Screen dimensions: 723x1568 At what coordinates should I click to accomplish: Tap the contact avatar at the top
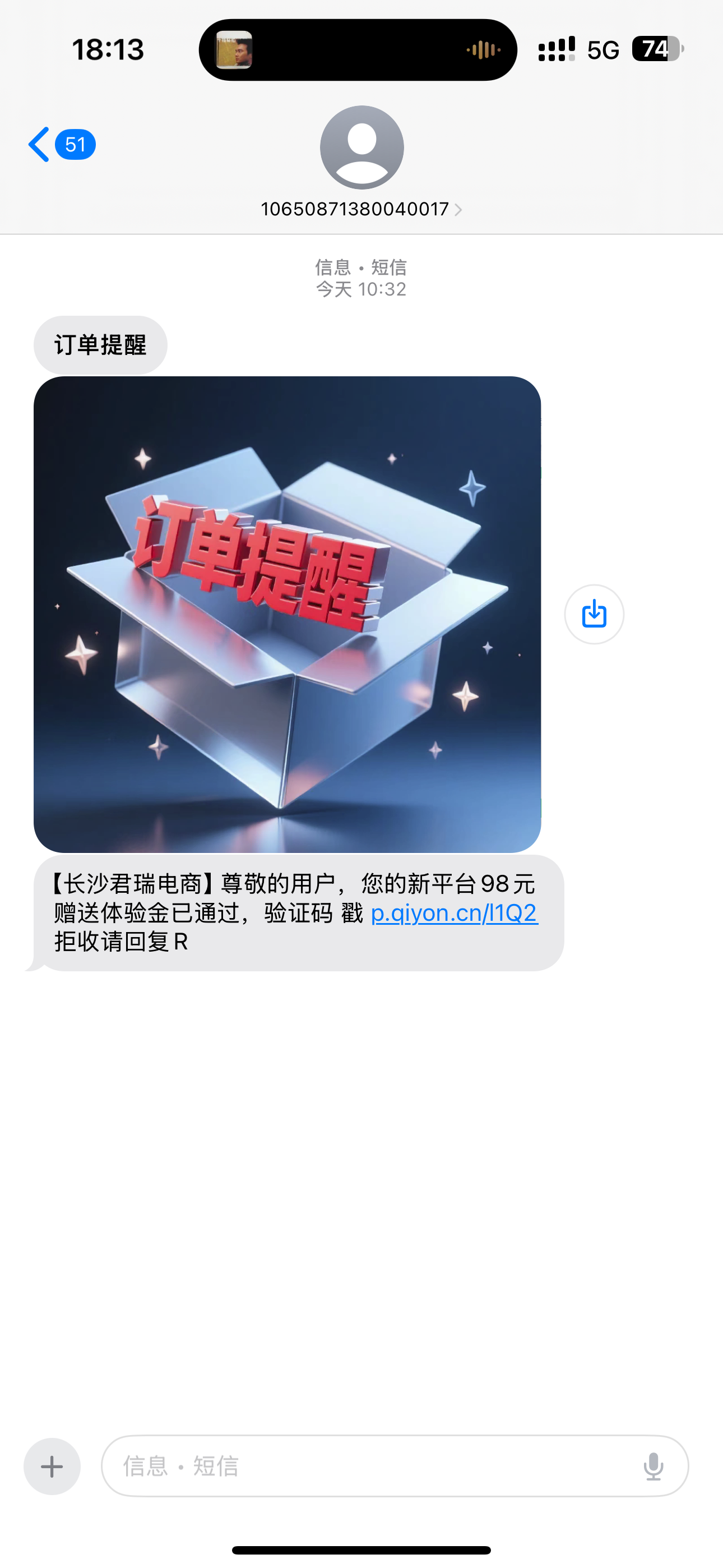pos(361,148)
